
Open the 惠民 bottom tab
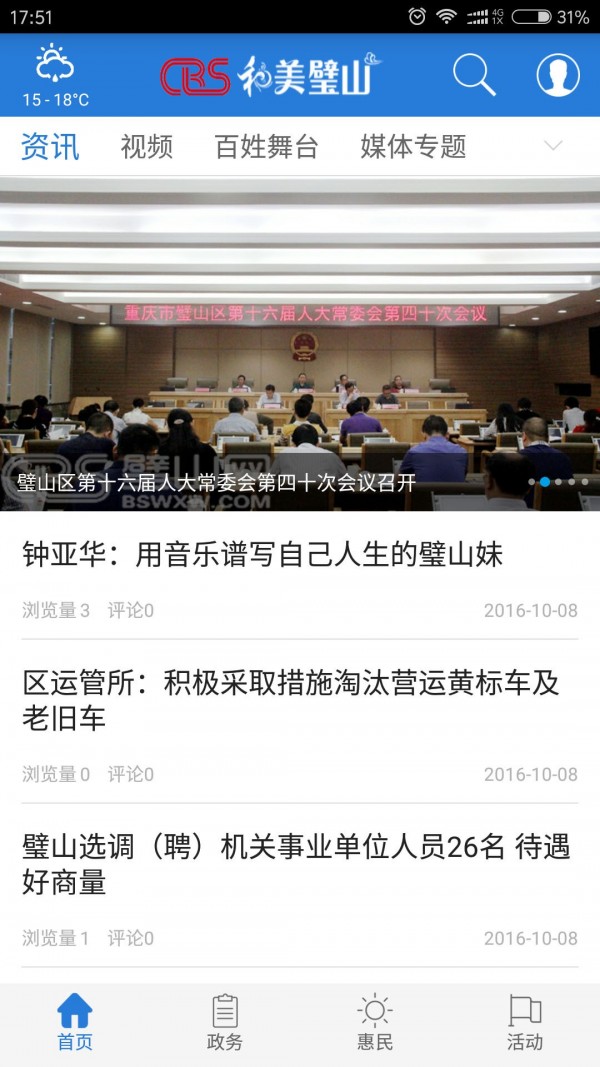(375, 1023)
